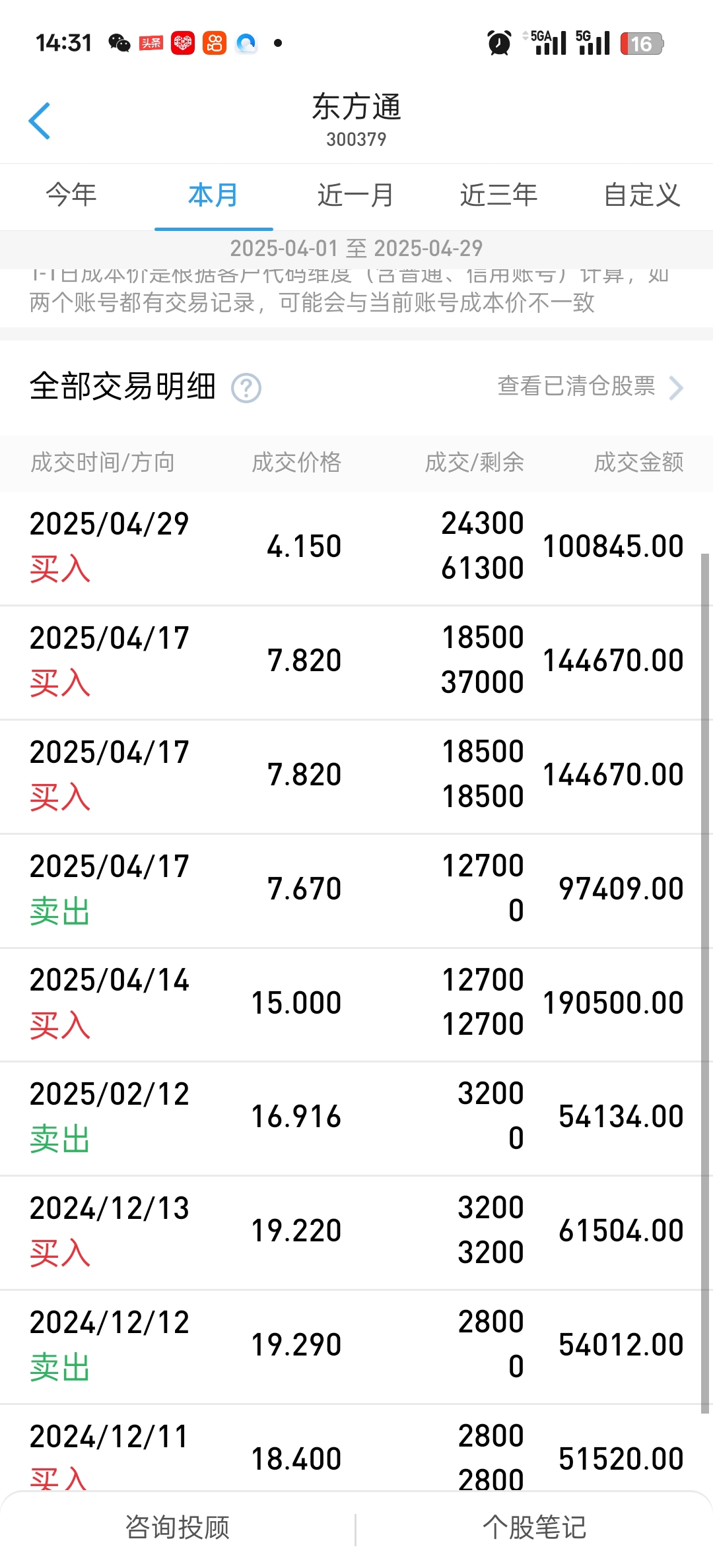Switch to the 今年 tab
This screenshot has height=1568, width=713.
point(71,195)
